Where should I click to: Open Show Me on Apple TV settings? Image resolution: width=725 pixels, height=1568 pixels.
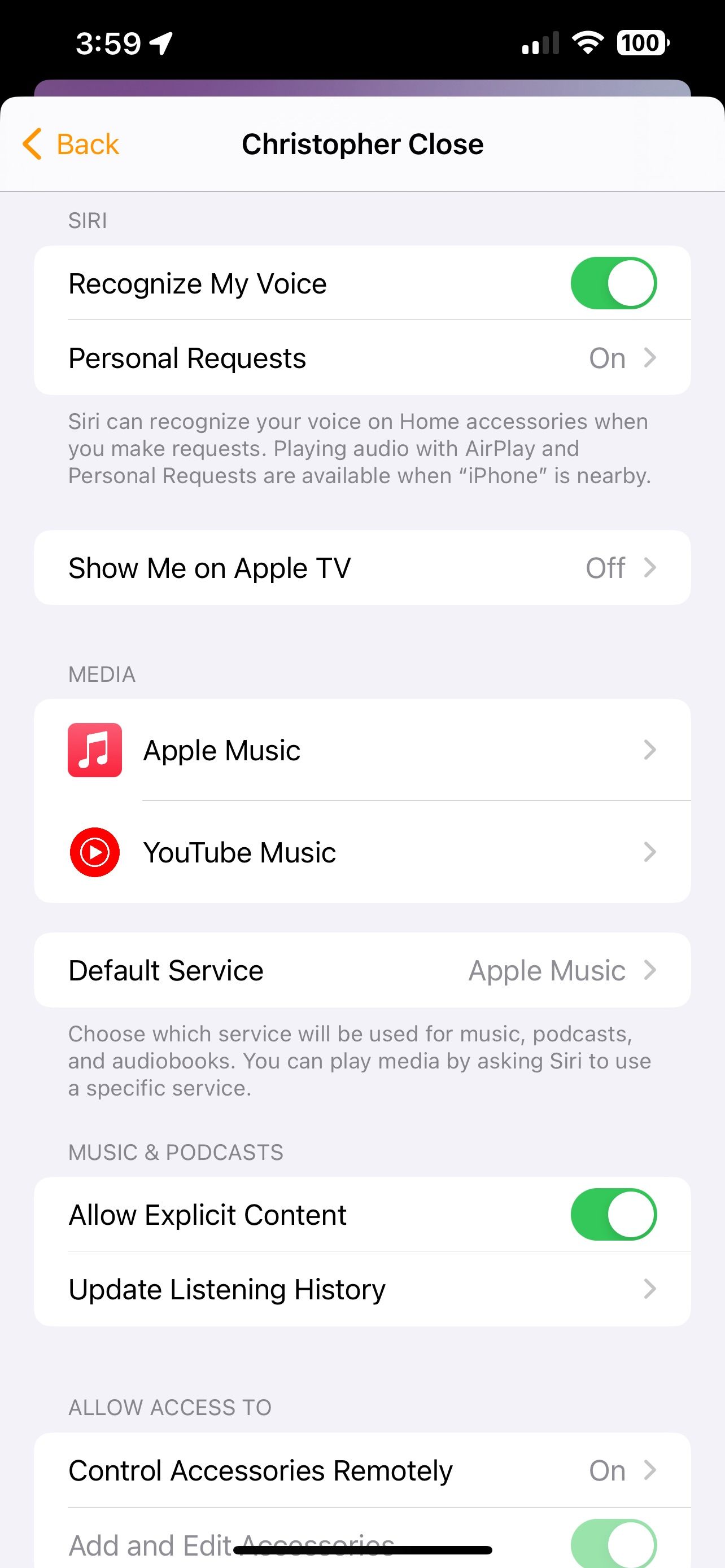[x=362, y=567]
